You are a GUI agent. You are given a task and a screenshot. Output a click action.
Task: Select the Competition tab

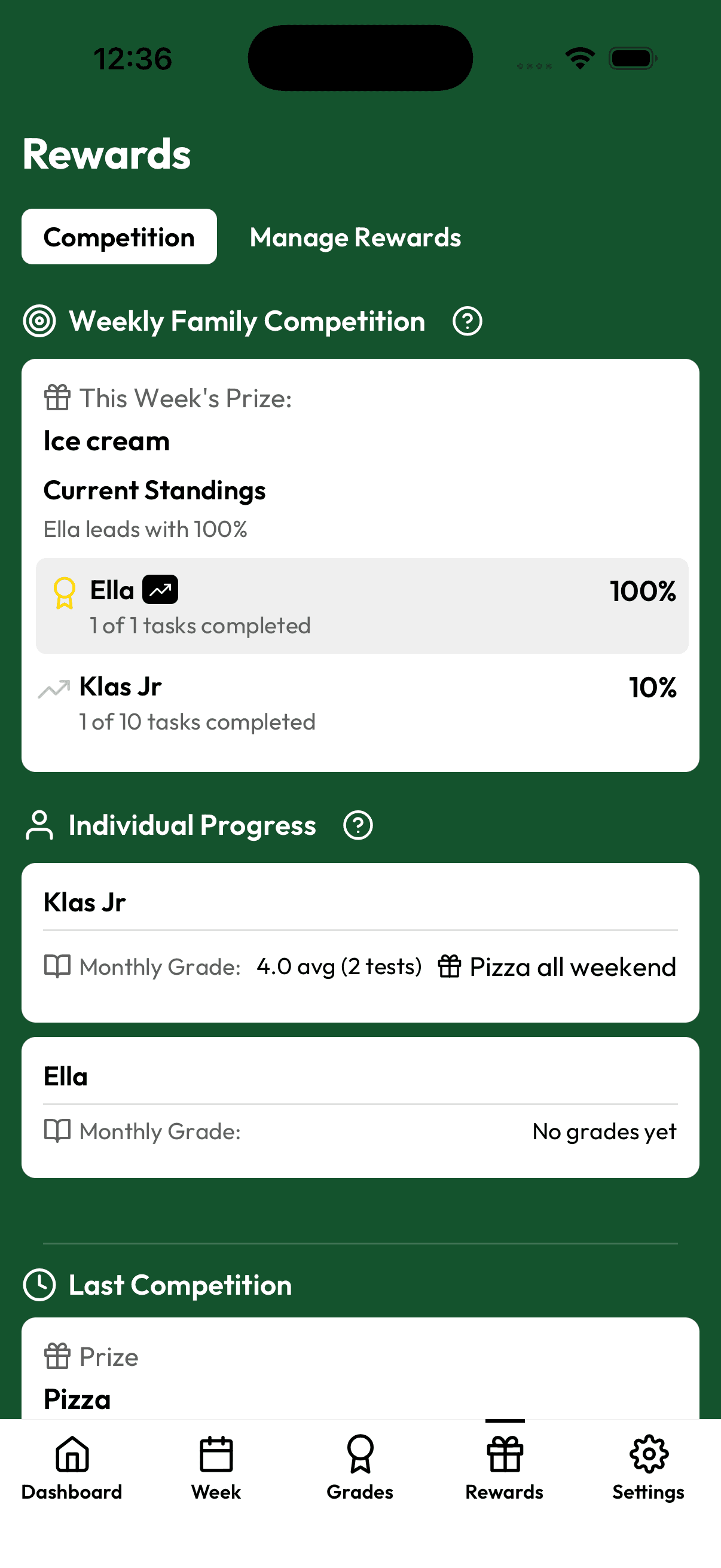(119, 237)
